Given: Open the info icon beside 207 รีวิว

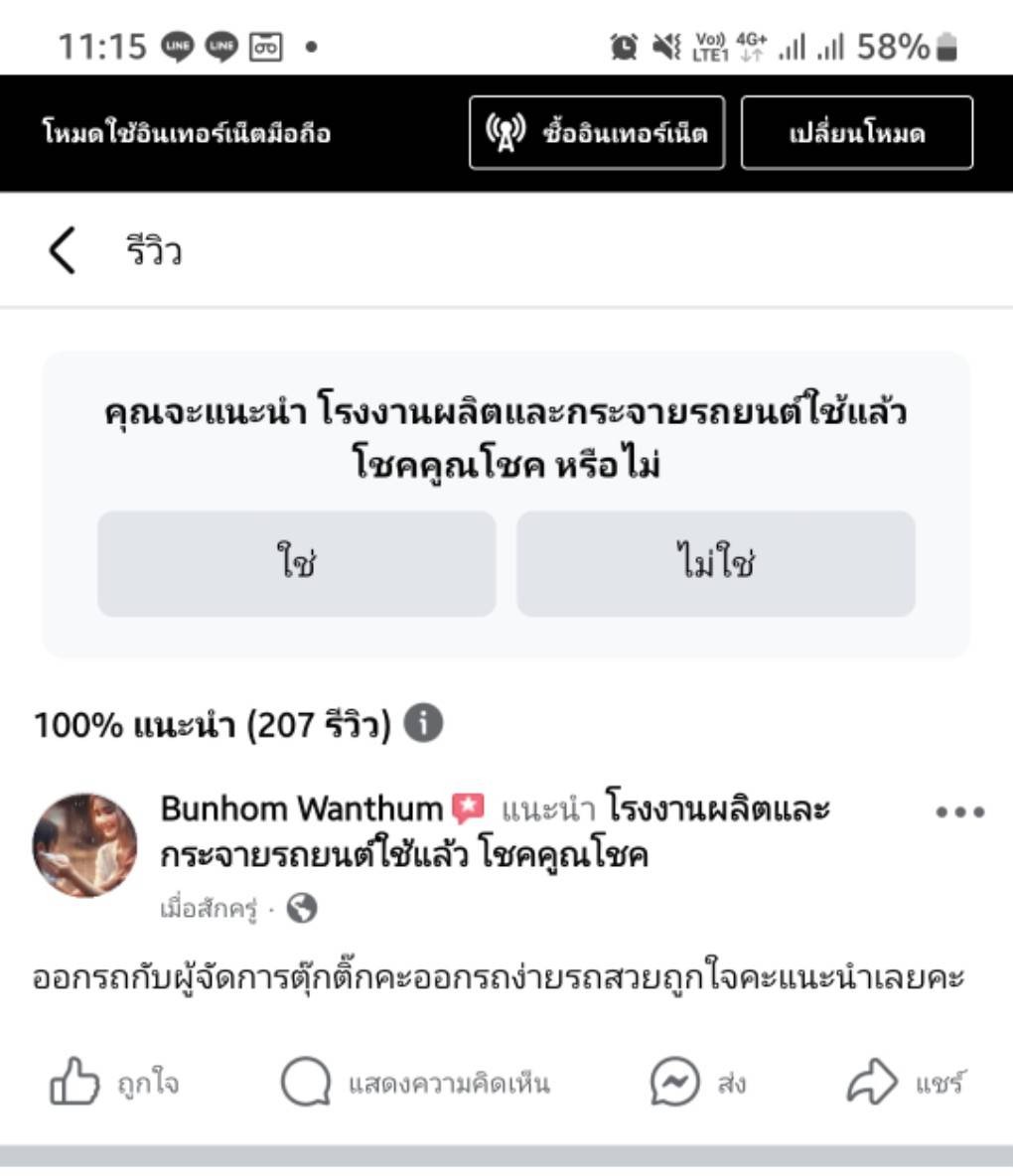Looking at the screenshot, I should [424, 724].
